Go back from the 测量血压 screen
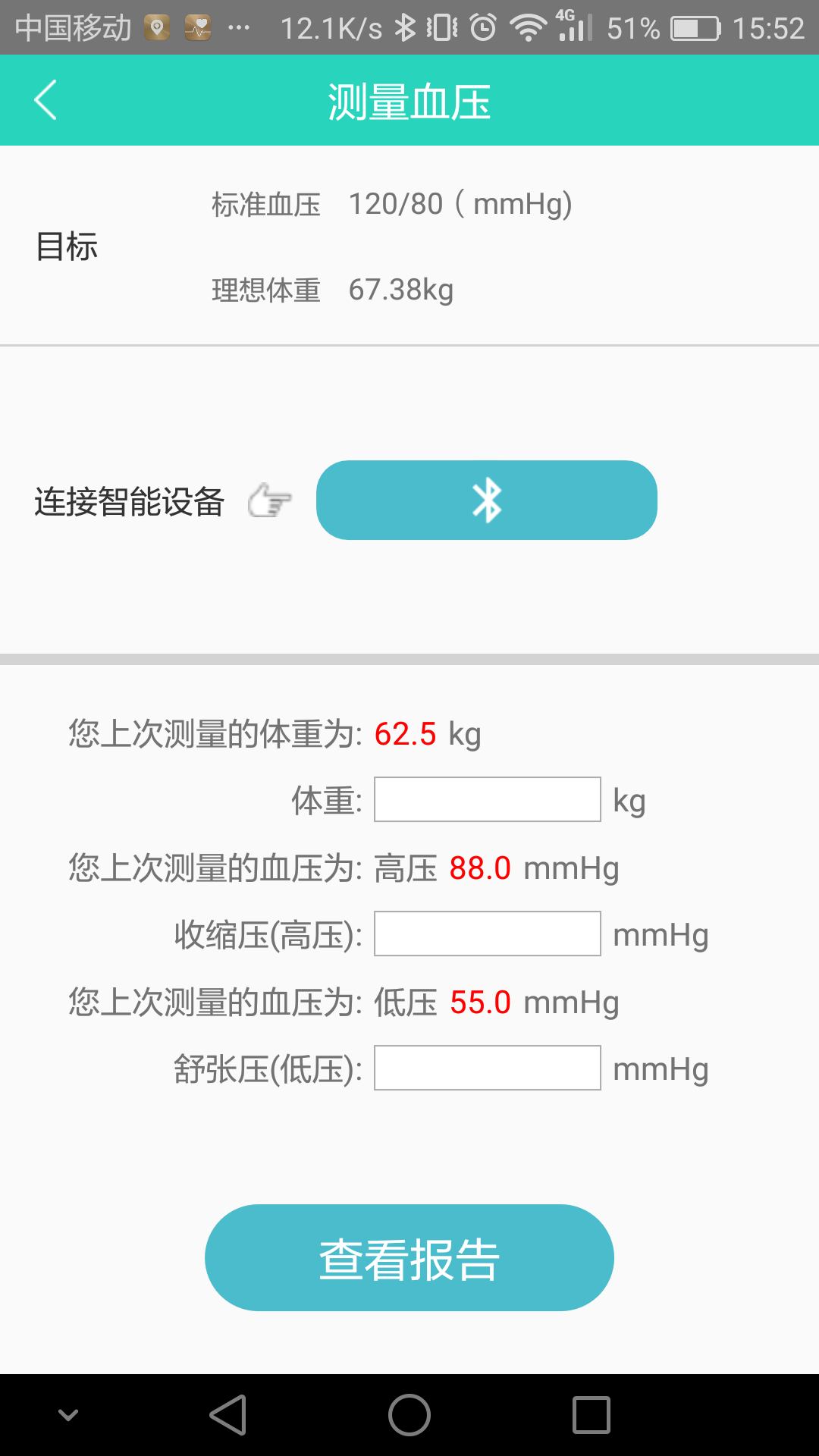819x1456 pixels. pos(45,100)
